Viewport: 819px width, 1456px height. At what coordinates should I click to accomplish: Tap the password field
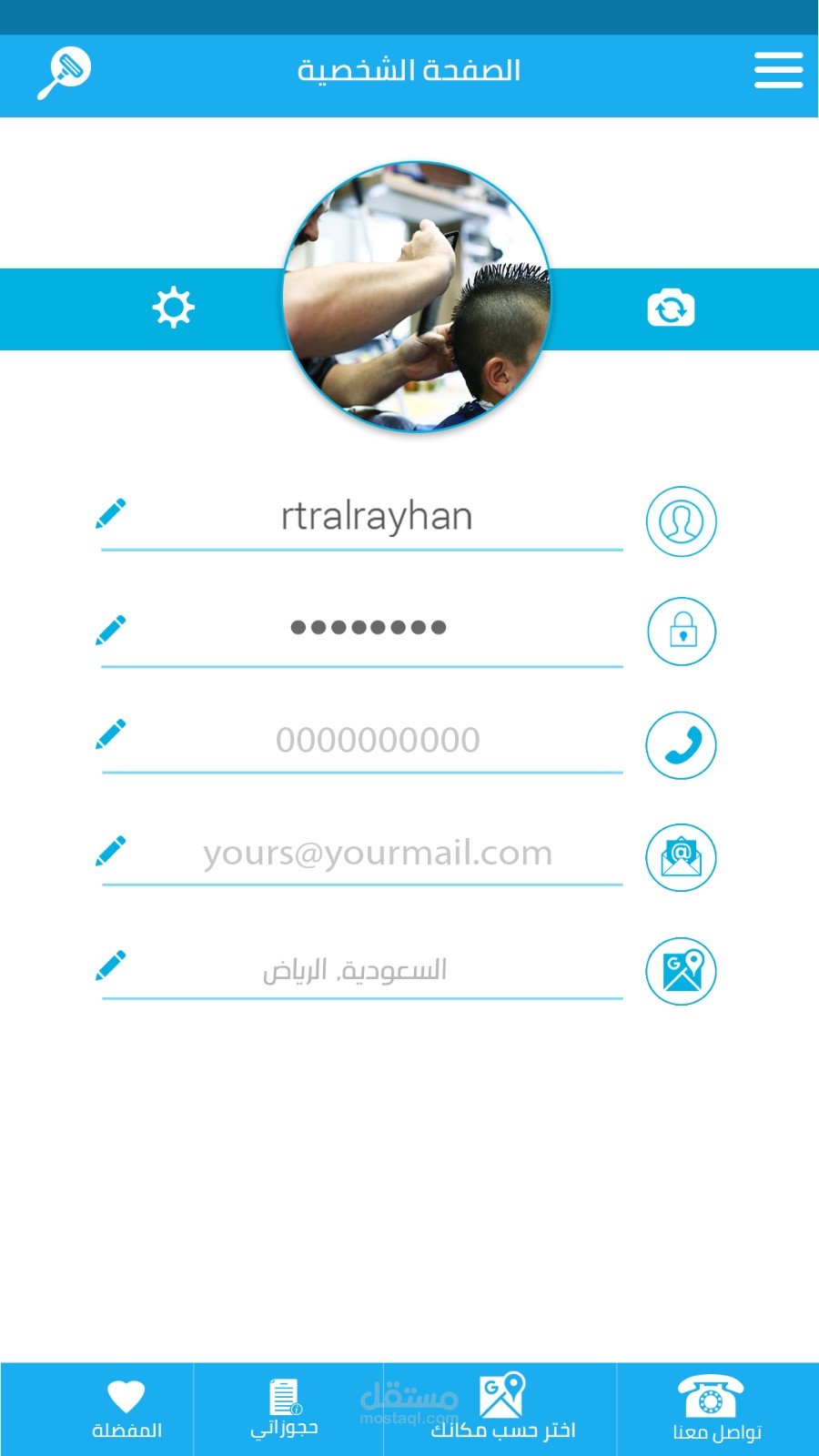coord(368,628)
